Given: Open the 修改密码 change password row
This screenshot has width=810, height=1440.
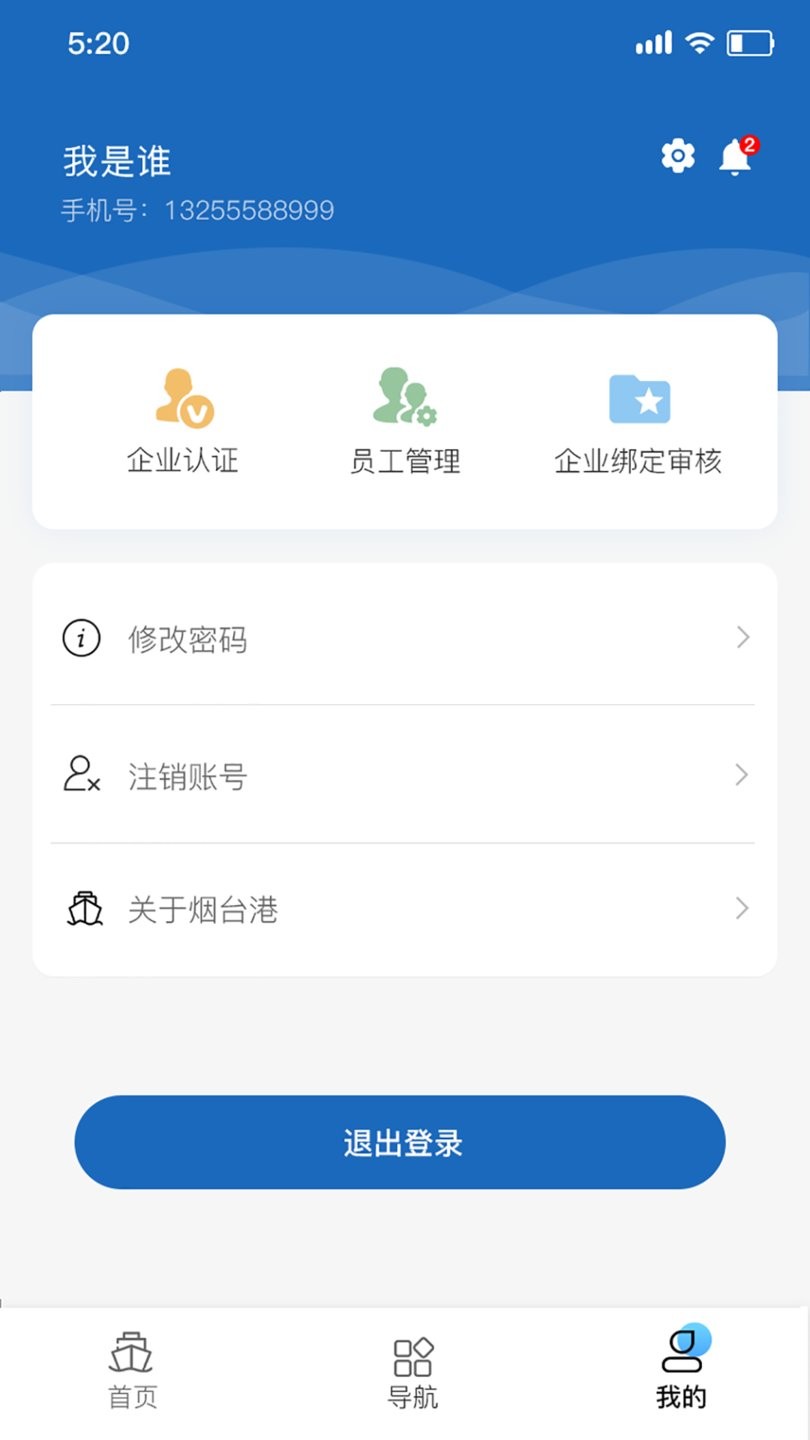Looking at the screenshot, I should [404, 638].
